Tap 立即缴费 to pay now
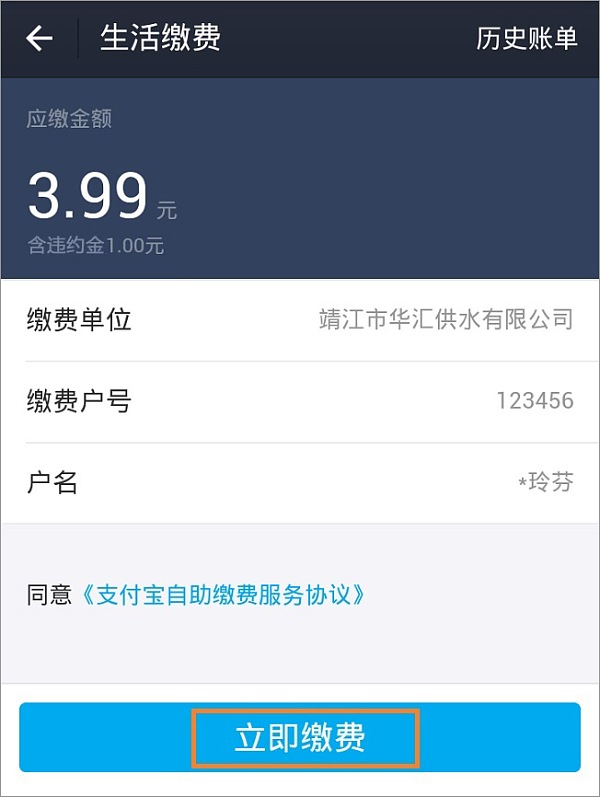The image size is (600, 797). click(300, 738)
